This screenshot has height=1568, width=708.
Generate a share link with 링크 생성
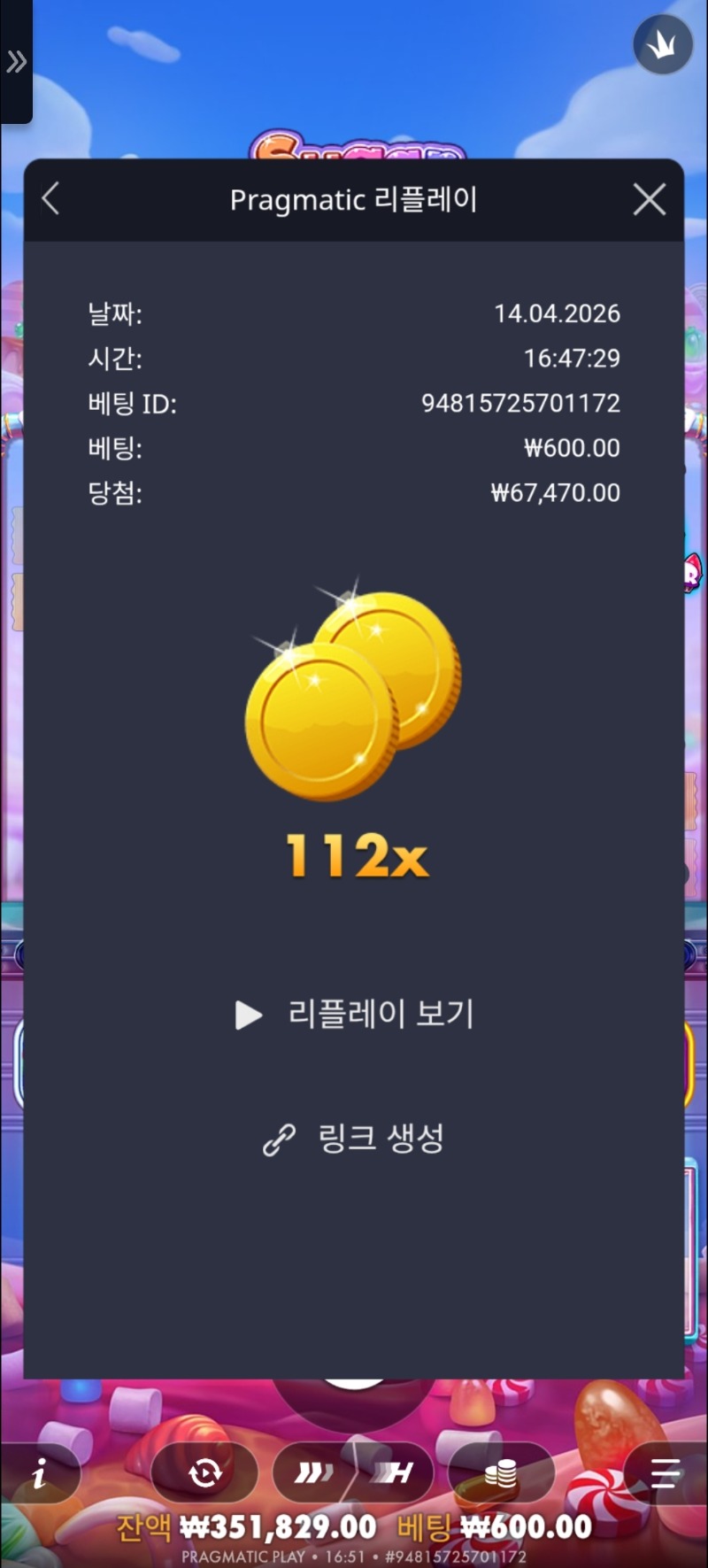click(x=354, y=1139)
